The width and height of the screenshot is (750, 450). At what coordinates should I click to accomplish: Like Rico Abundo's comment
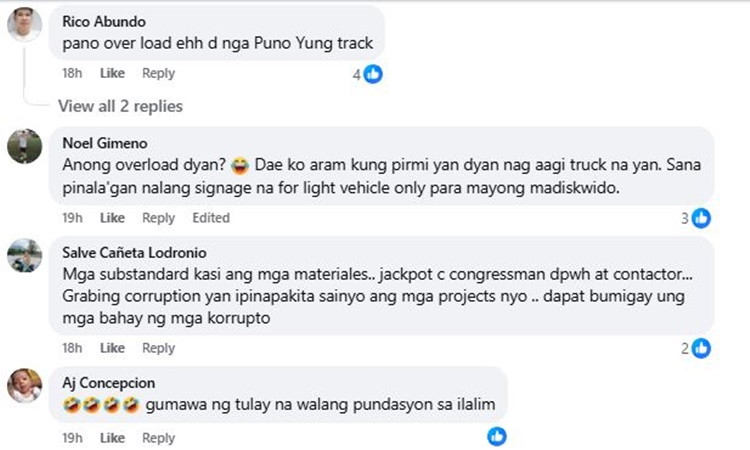coord(112,73)
